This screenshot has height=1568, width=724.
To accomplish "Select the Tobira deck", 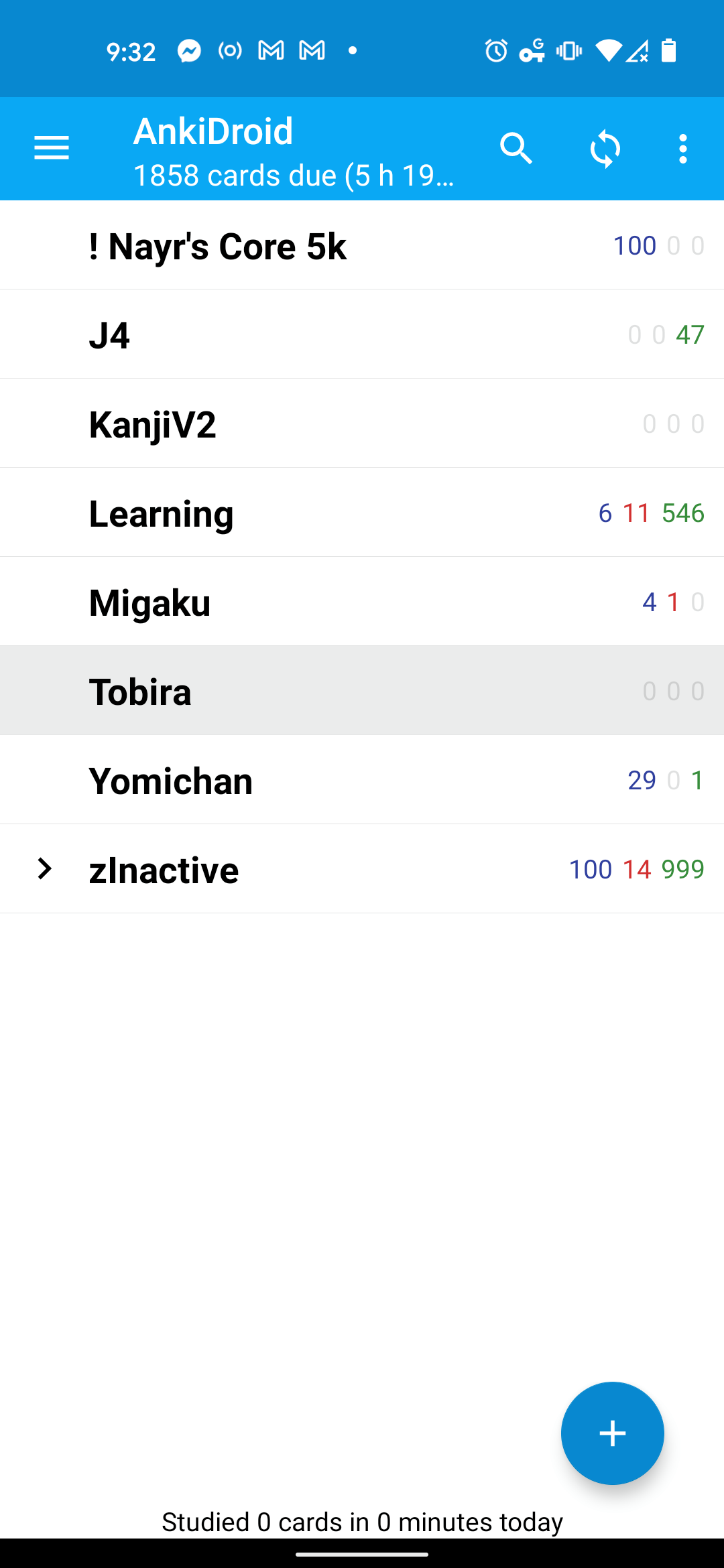I will pos(268,691).
